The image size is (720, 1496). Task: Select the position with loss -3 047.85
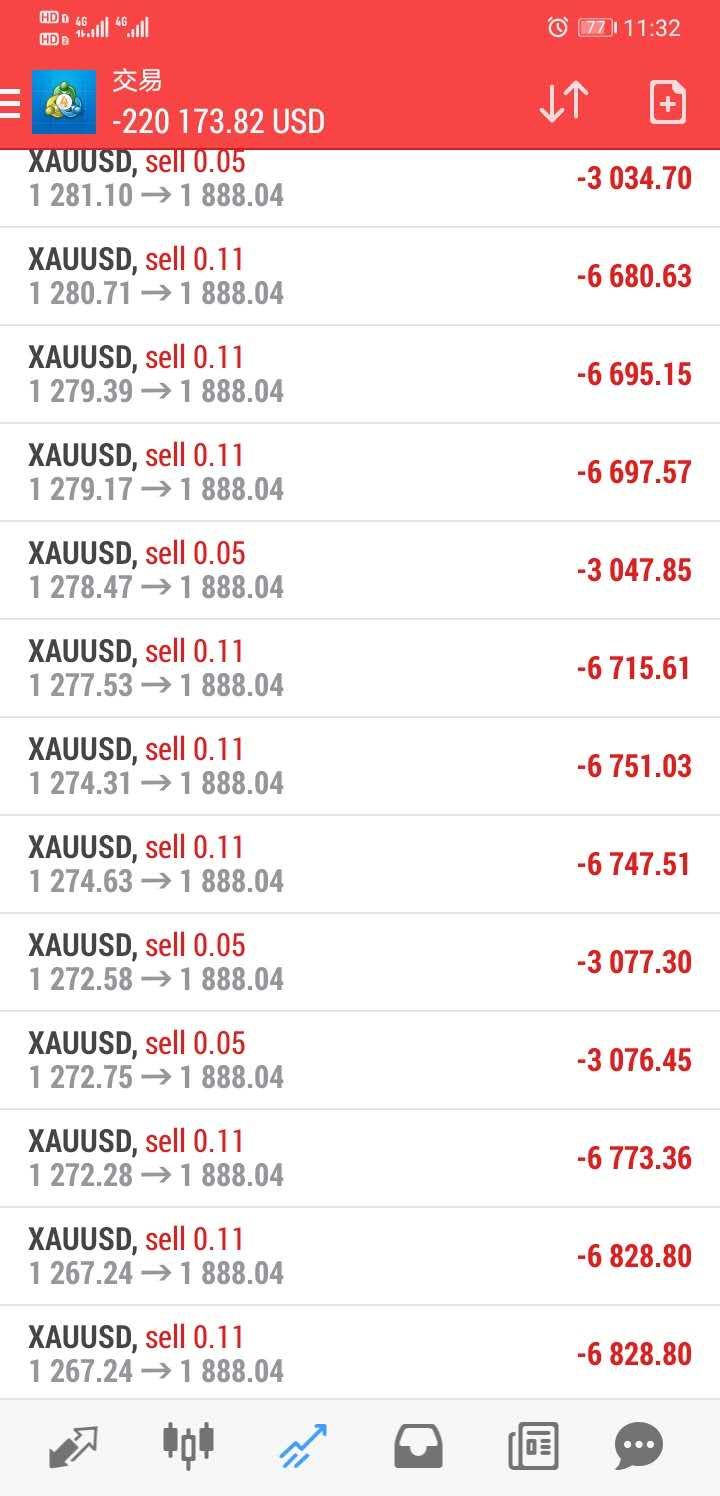[x=360, y=570]
